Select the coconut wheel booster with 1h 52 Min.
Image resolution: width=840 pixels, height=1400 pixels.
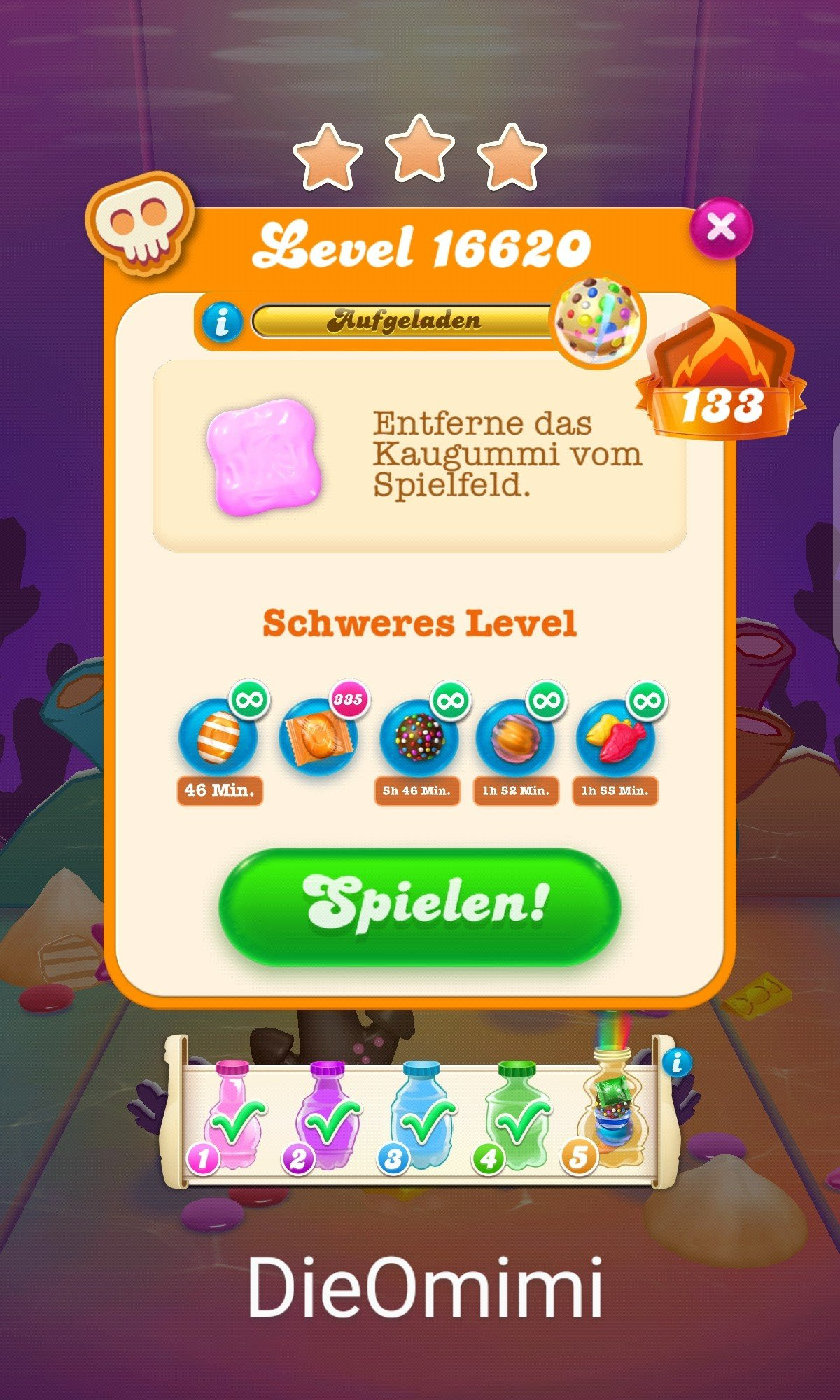pyautogui.click(x=515, y=738)
